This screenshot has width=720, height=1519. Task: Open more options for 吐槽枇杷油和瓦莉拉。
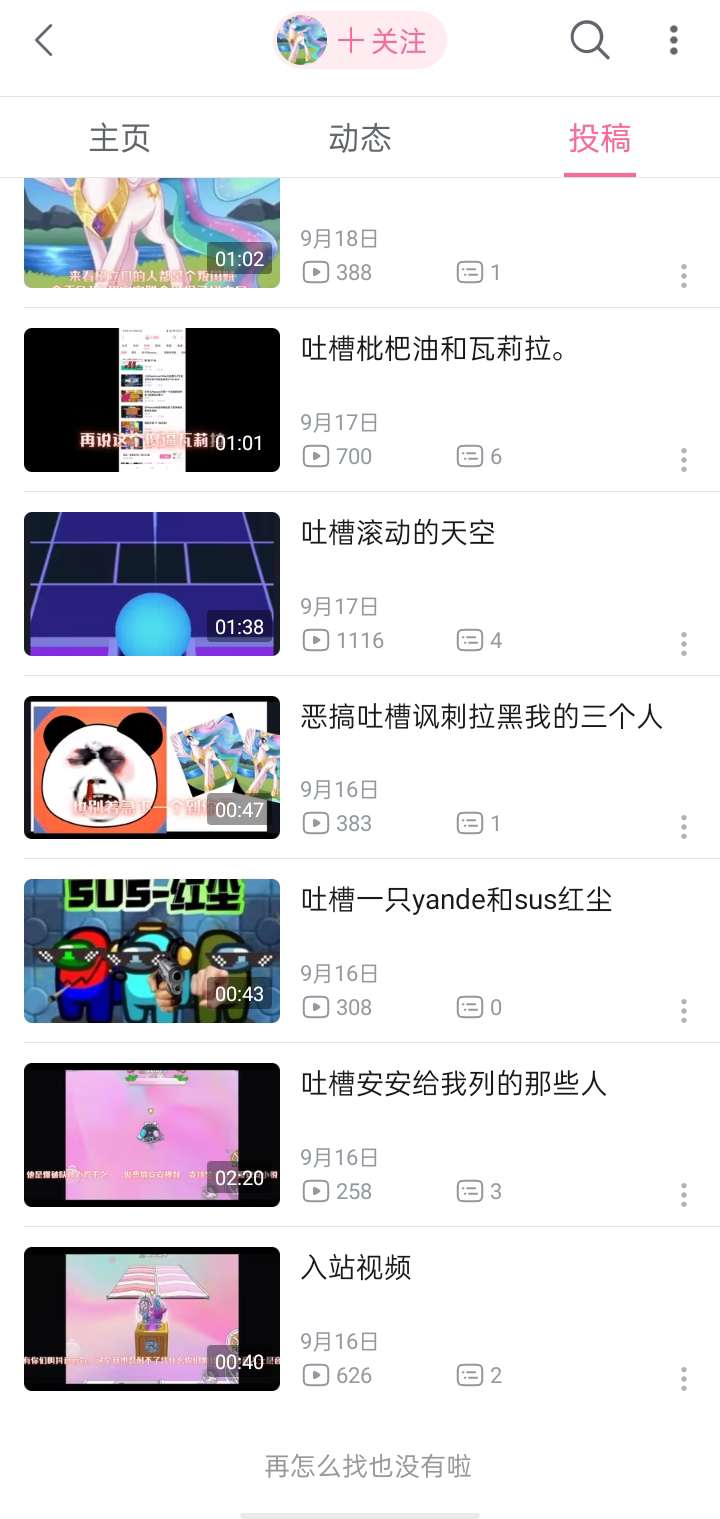coord(684,459)
